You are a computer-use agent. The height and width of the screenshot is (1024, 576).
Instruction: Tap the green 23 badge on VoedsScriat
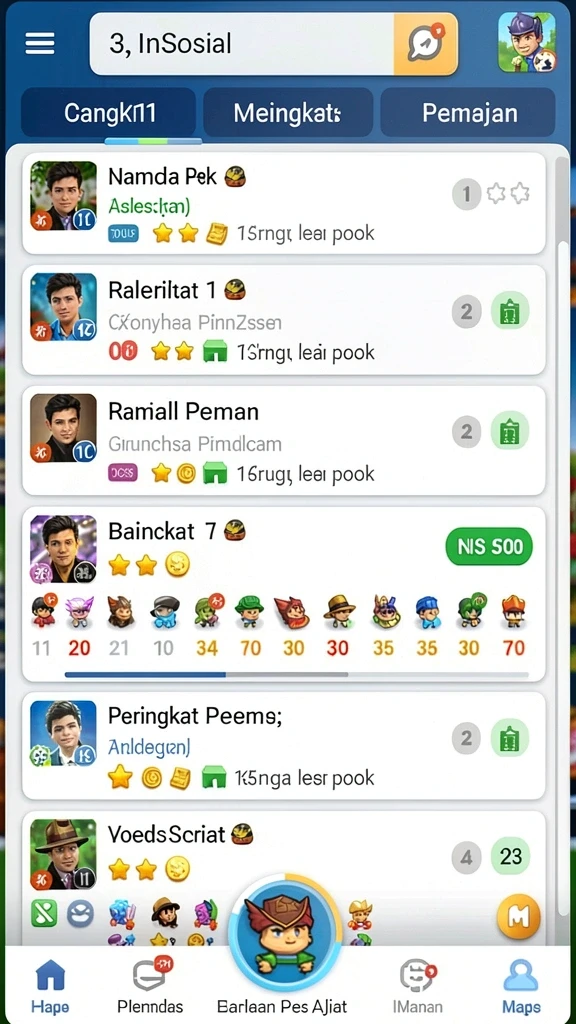(510, 856)
